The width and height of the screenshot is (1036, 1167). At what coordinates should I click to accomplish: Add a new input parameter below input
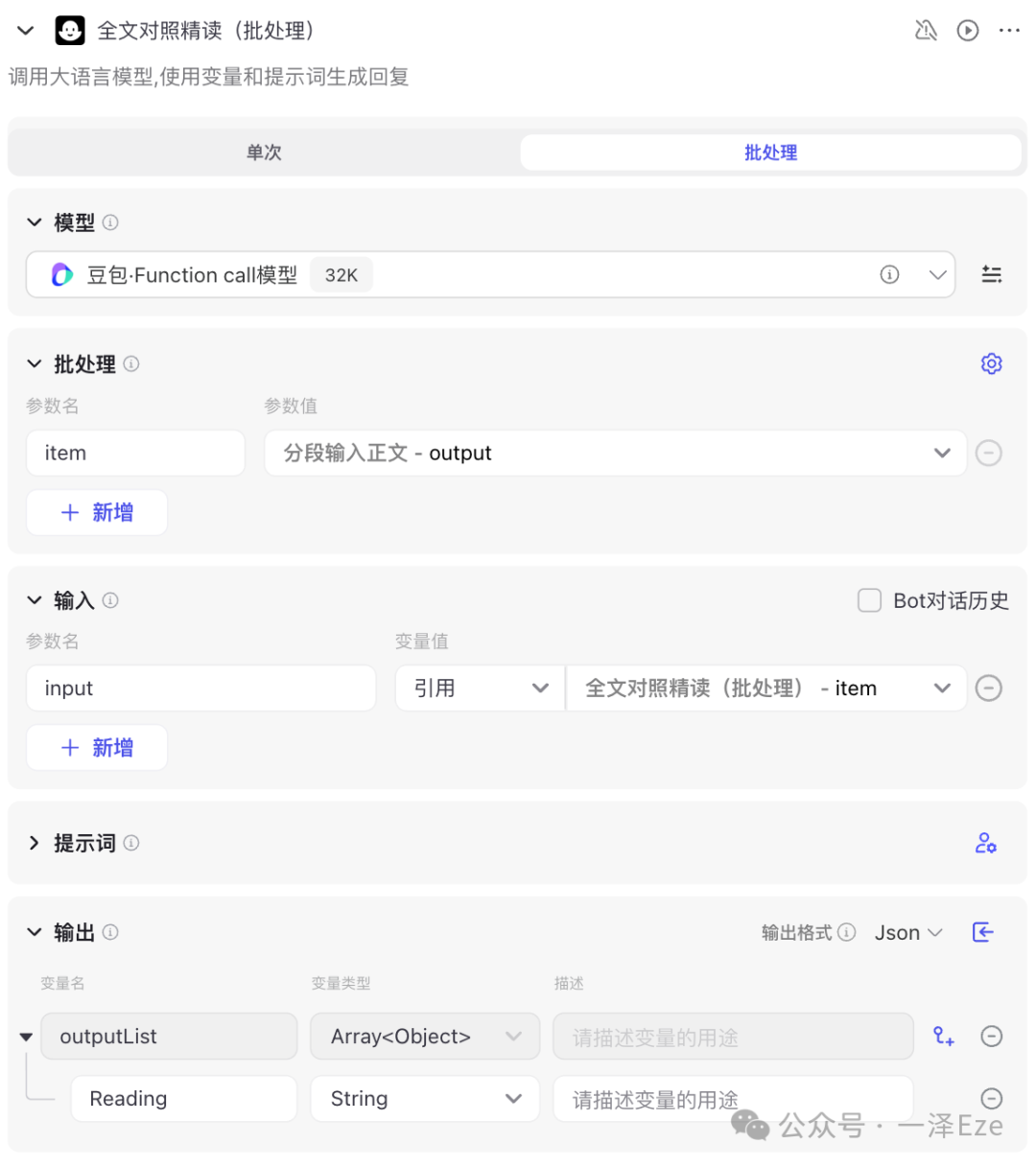(x=97, y=748)
